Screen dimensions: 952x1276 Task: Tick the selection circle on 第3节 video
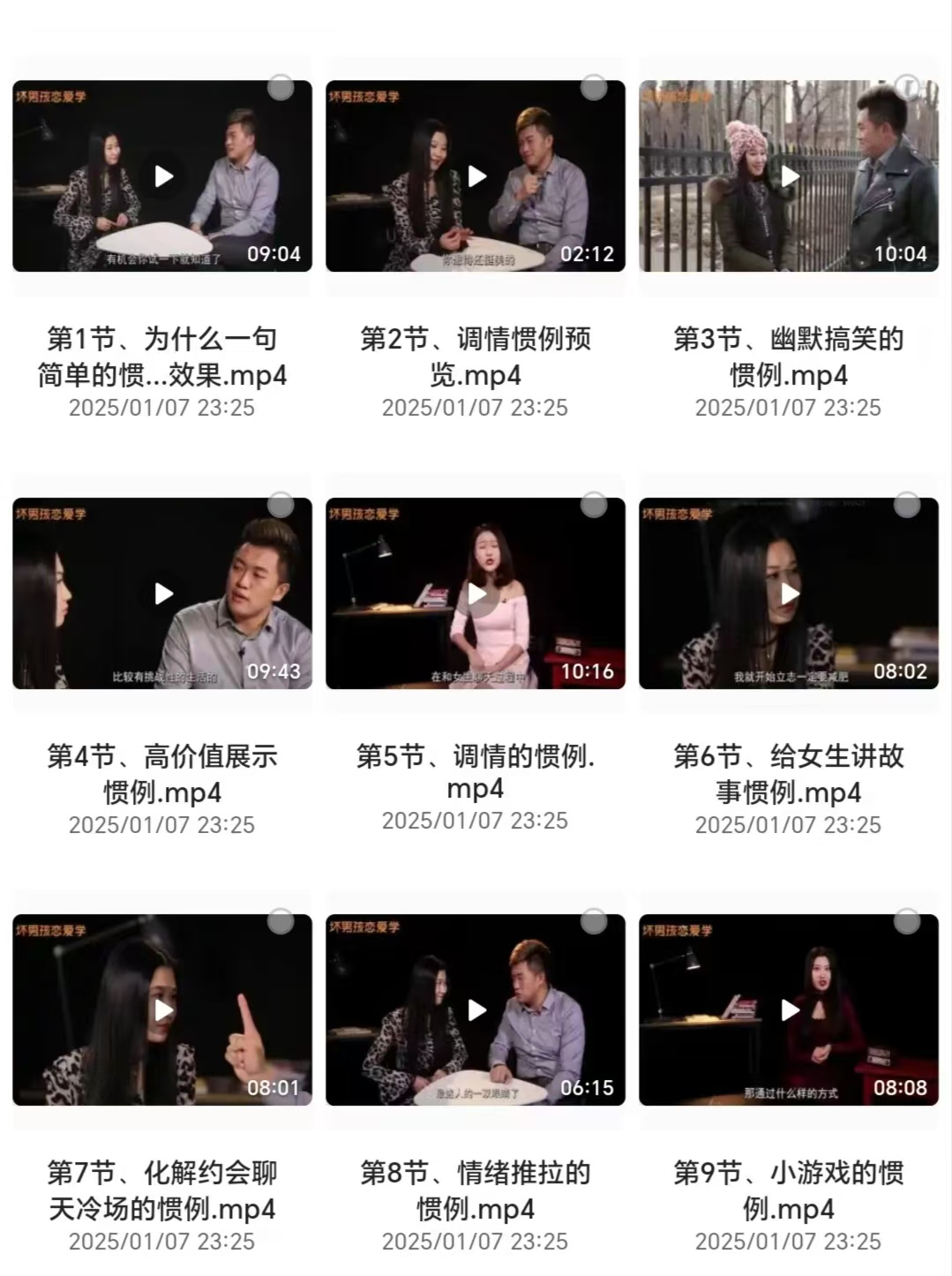(x=907, y=87)
